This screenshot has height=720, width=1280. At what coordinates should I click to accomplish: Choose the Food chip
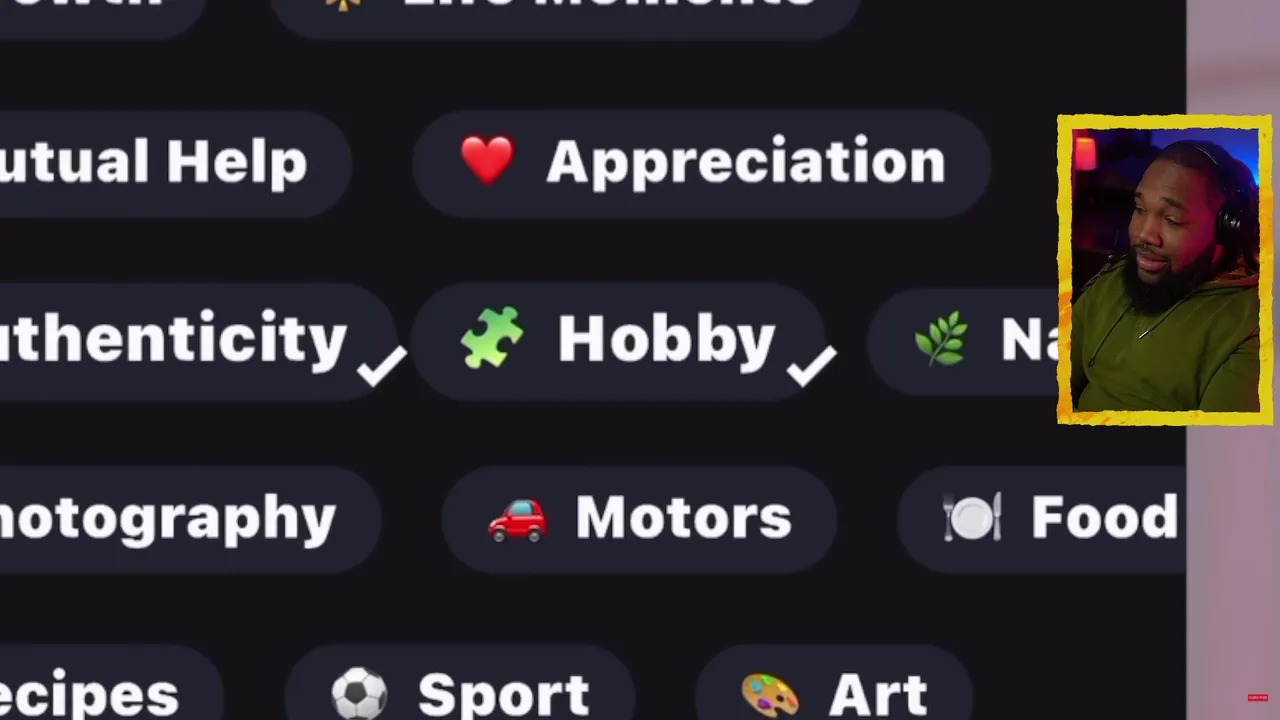pyautogui.click(x=1060, y=518)
